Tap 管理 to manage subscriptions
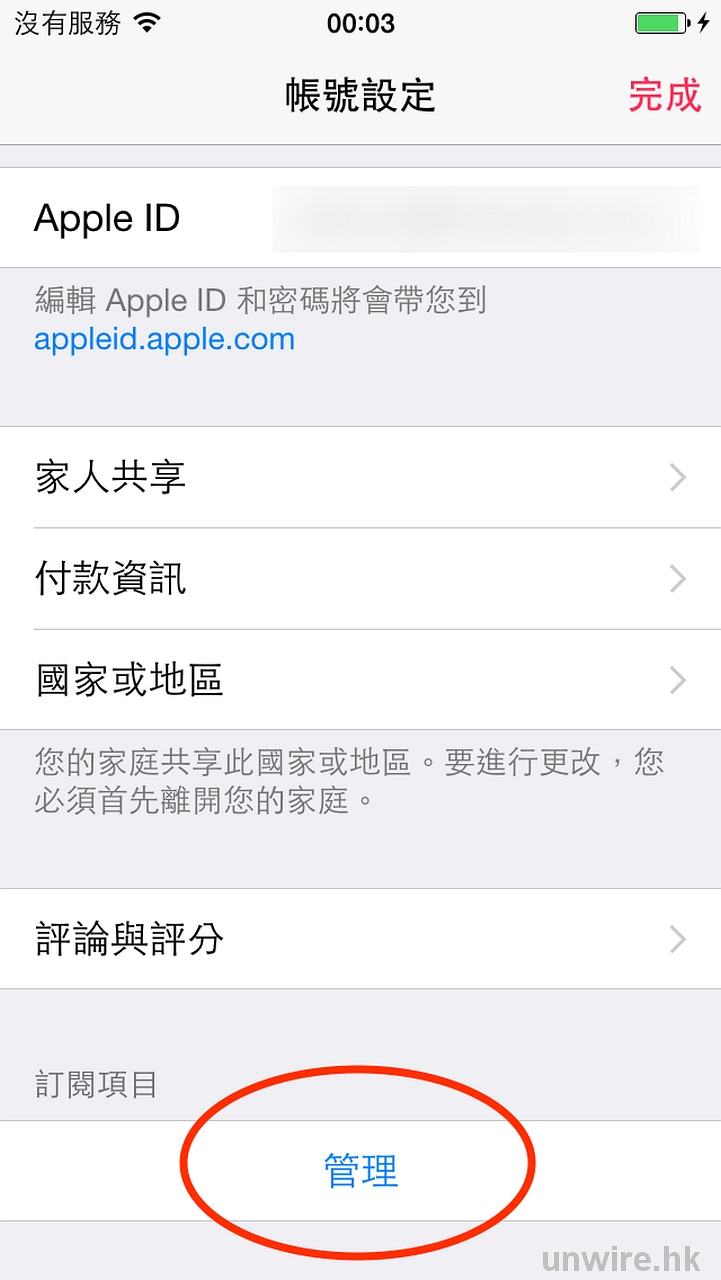The width and height of the screenshot is (721, 1280). tap(361, 1170)
